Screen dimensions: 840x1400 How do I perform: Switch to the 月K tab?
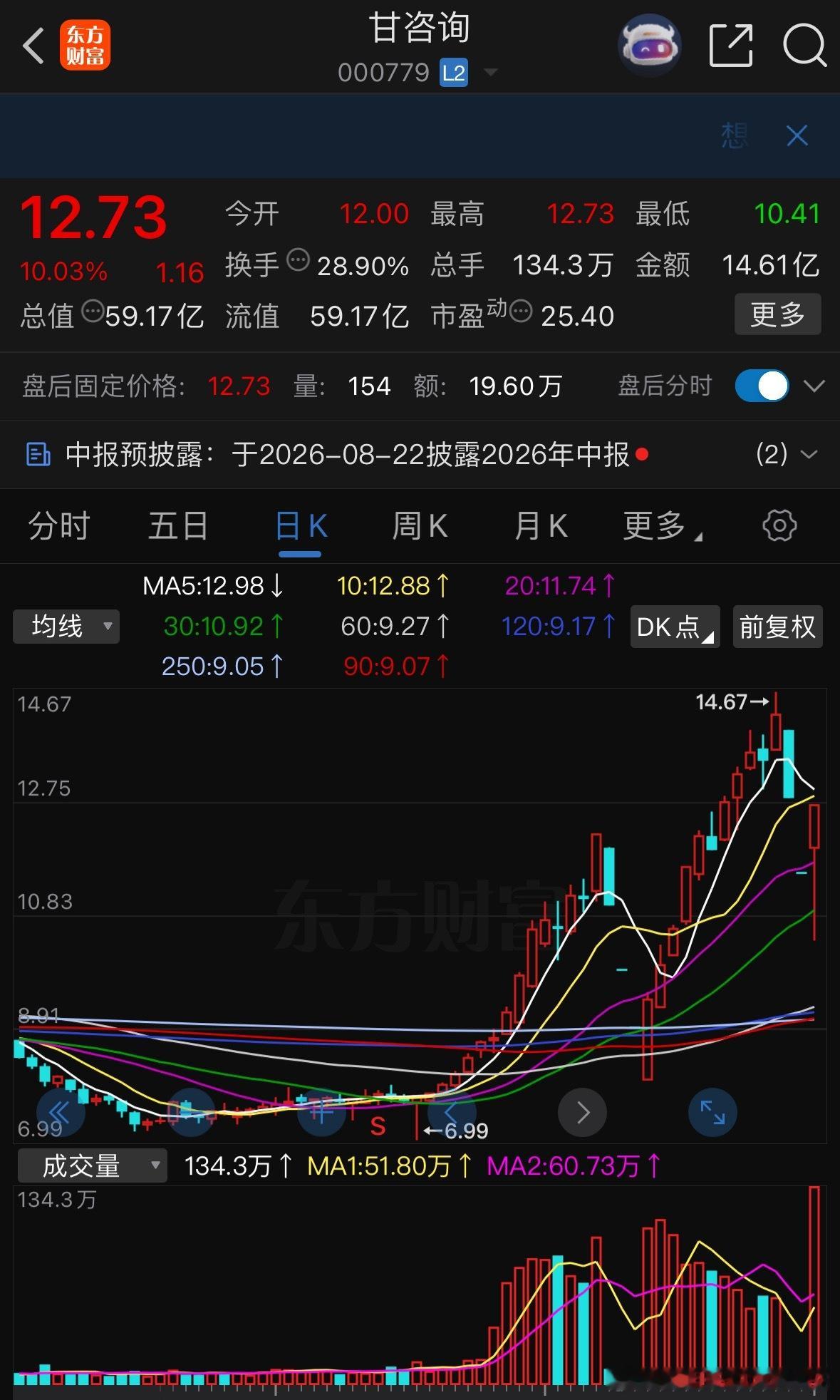coord(541,527)
